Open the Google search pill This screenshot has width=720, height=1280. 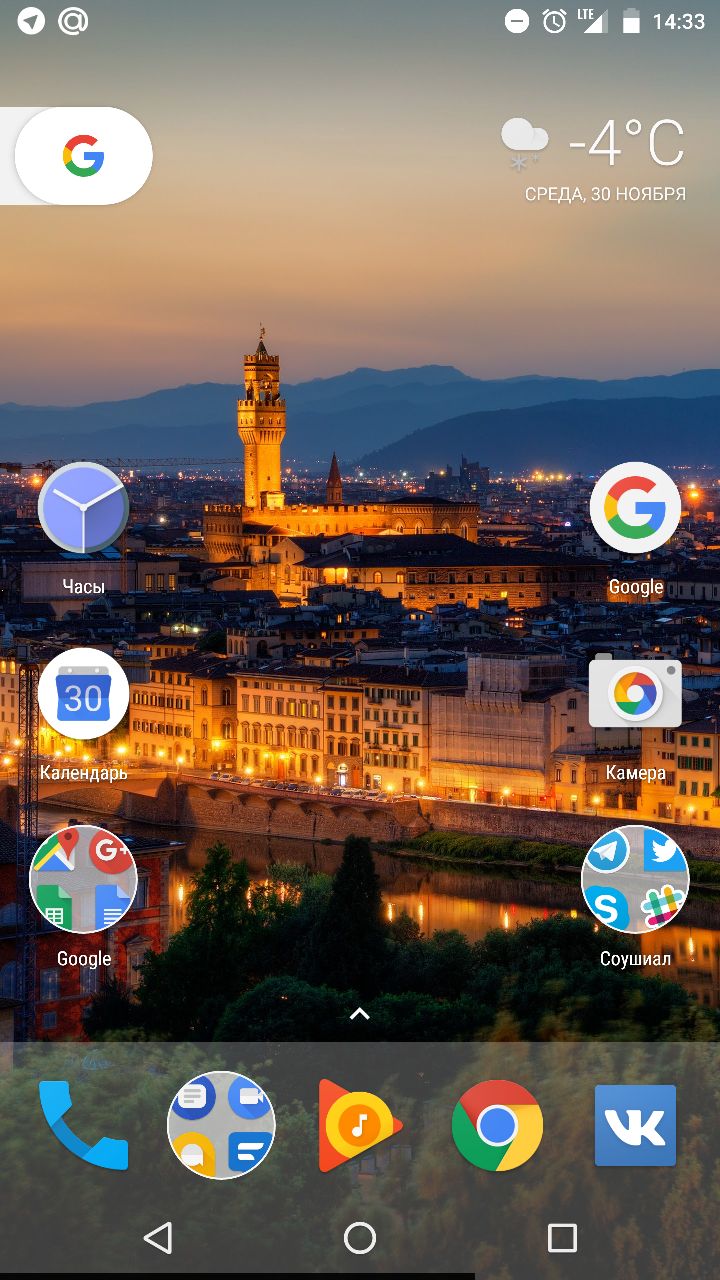84,156
